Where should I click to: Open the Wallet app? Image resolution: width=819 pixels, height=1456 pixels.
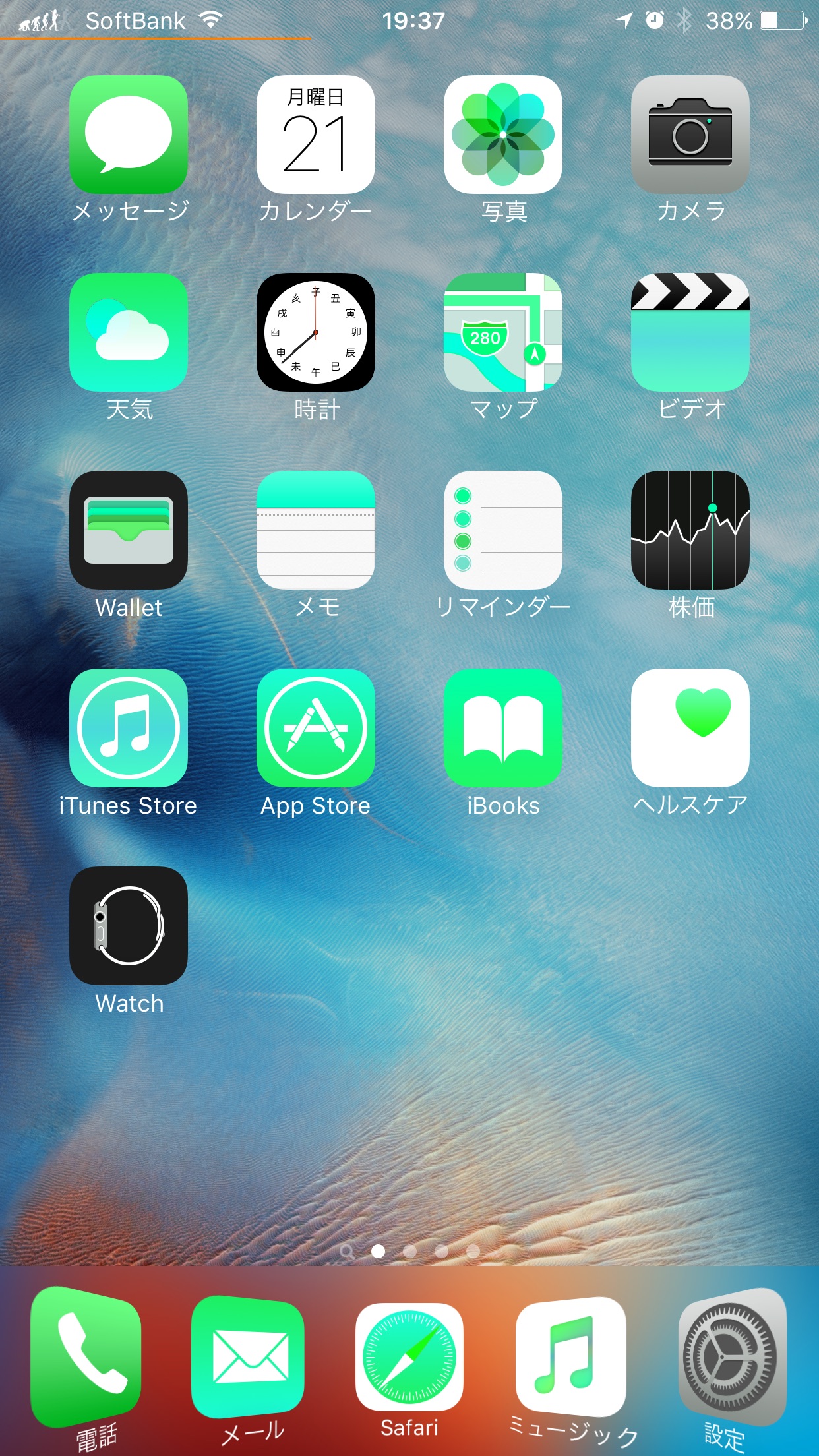tap(129, 530)
